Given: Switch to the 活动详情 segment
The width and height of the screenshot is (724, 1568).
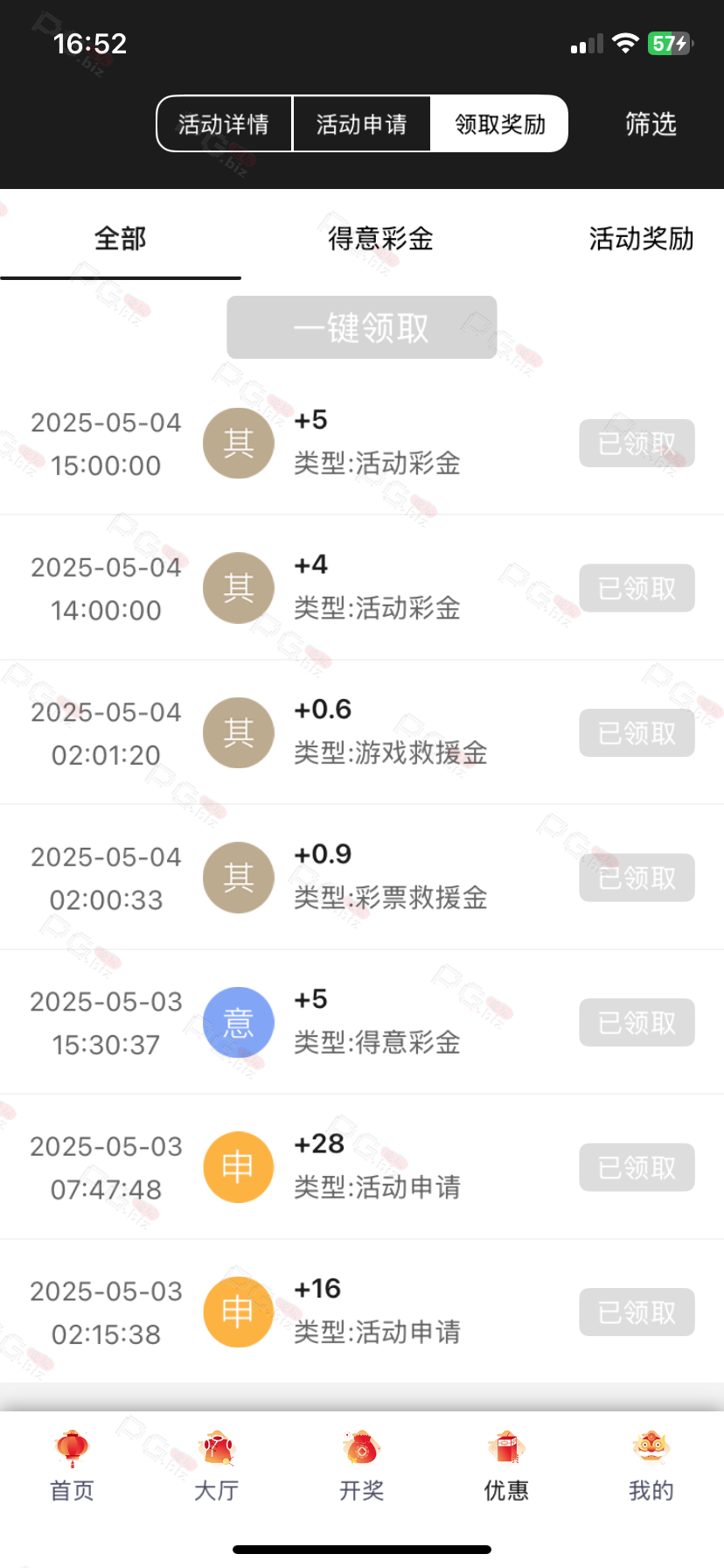Looking at the screenshot, I should pos(224,123).
